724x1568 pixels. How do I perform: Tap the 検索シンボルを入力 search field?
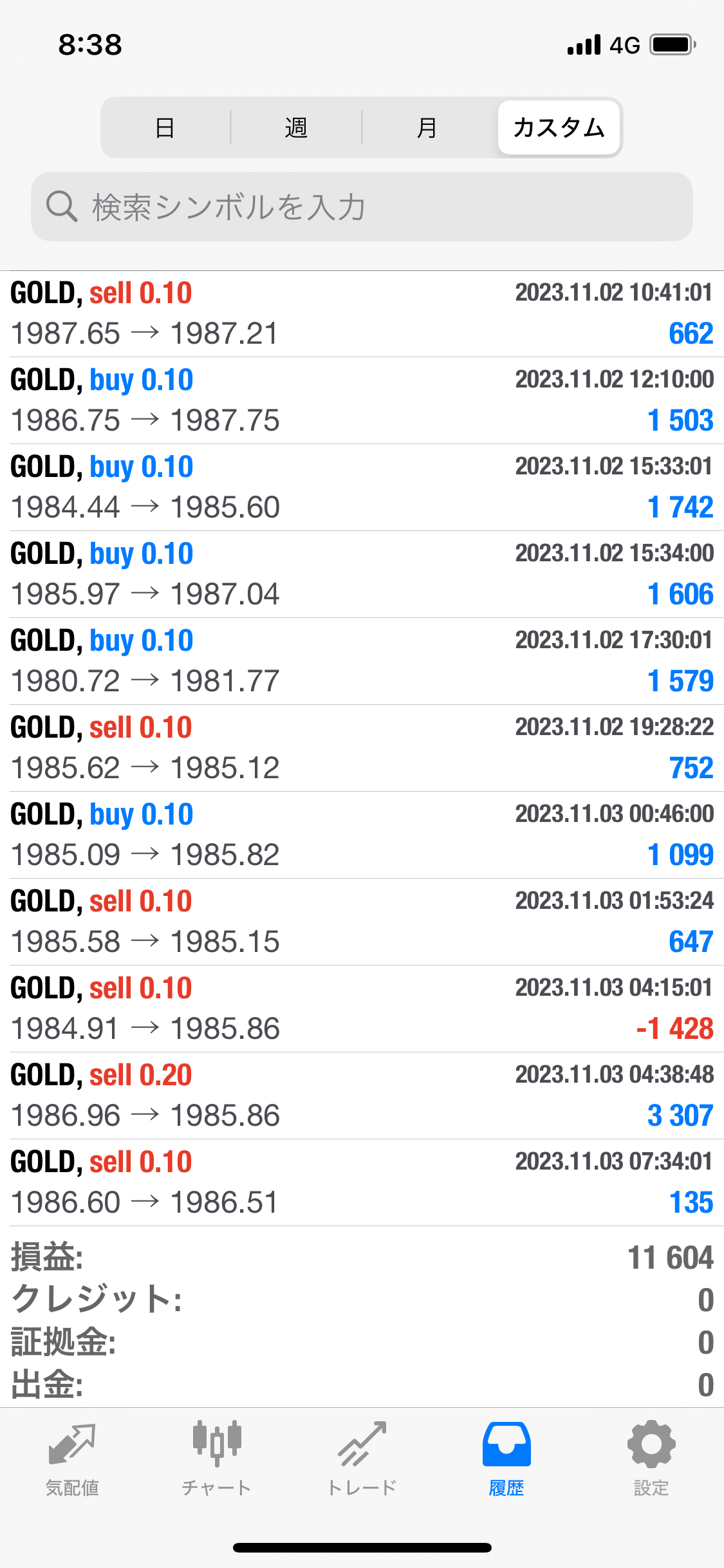362,207
